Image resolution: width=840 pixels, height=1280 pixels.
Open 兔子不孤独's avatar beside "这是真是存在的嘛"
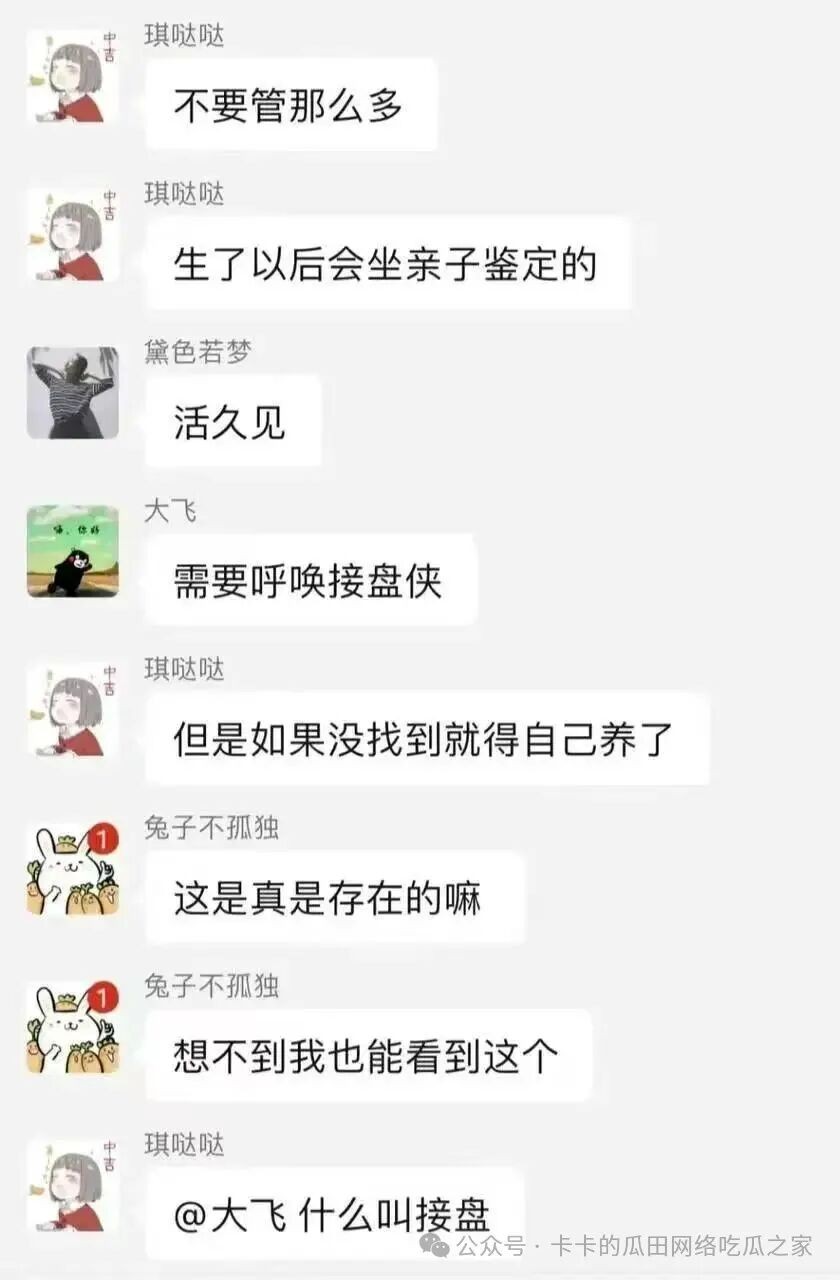point(73,869)
